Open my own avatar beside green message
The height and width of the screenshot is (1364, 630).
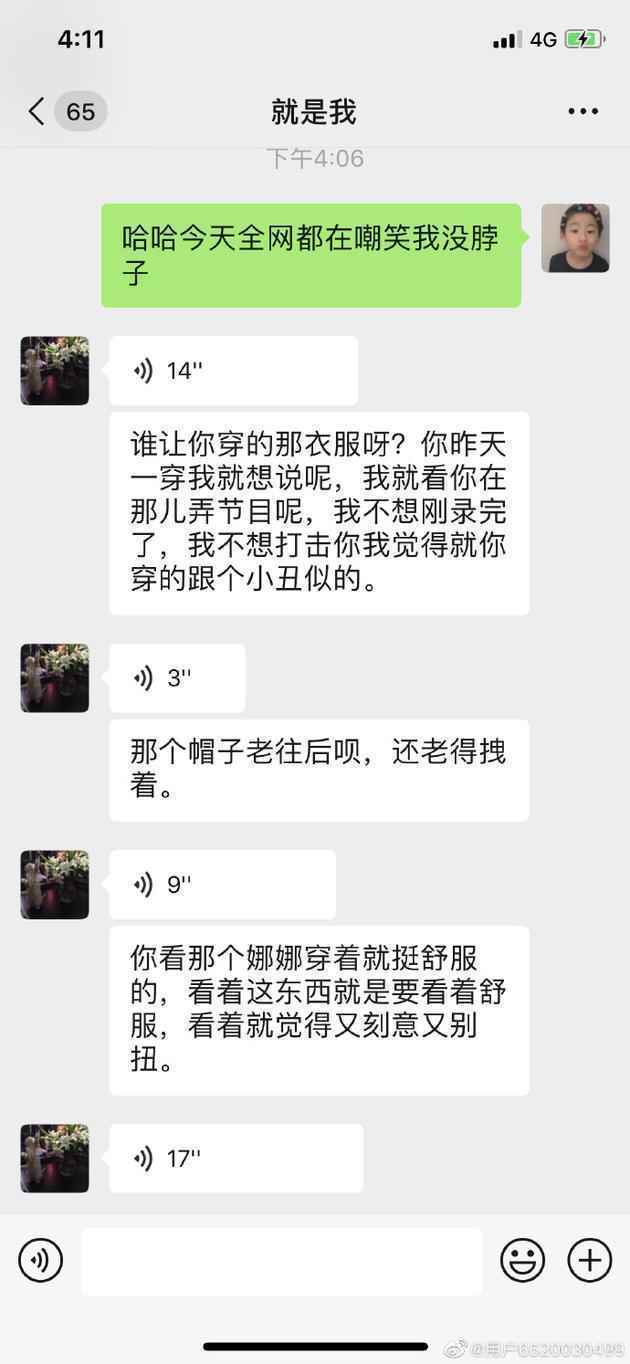tap(575, 238)
